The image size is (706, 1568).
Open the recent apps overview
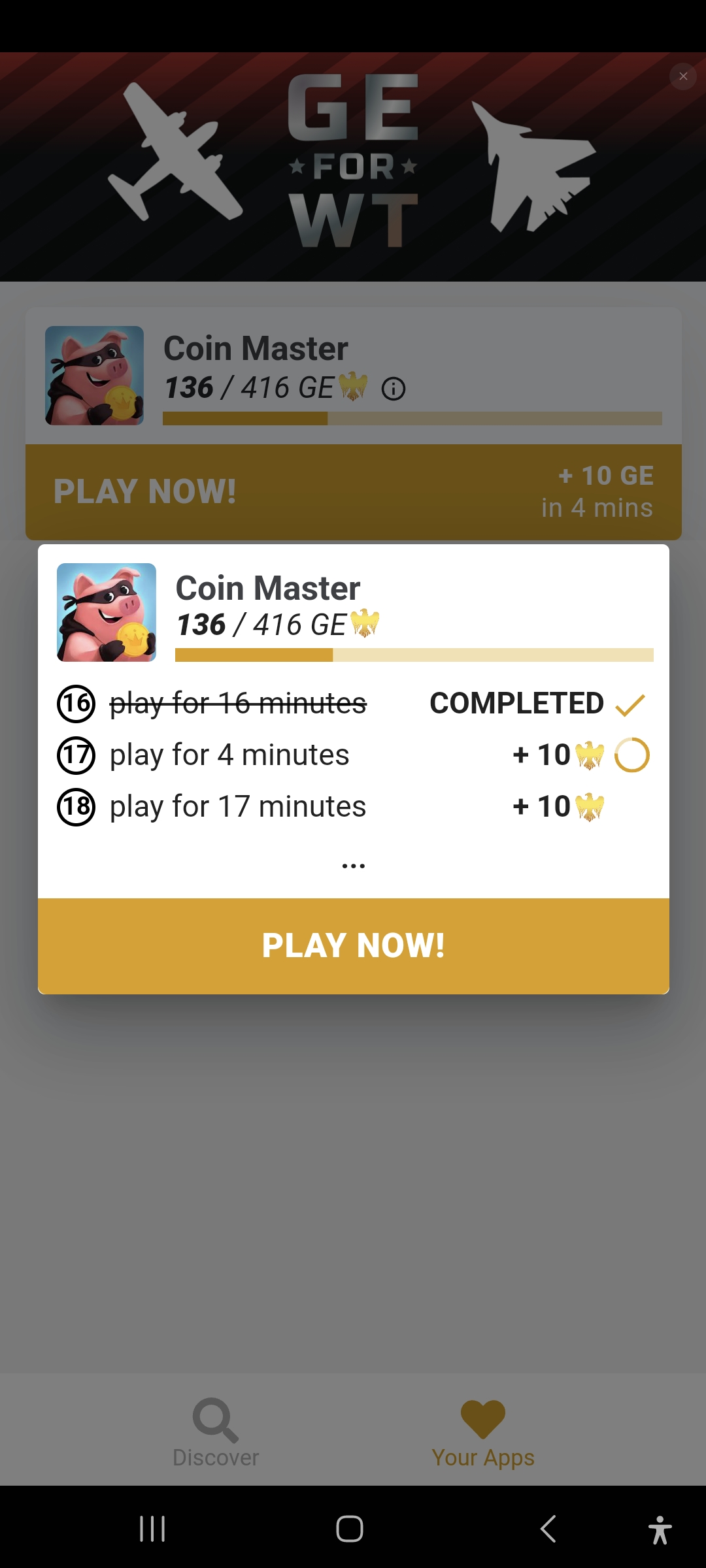click(x=152, y=1529)
